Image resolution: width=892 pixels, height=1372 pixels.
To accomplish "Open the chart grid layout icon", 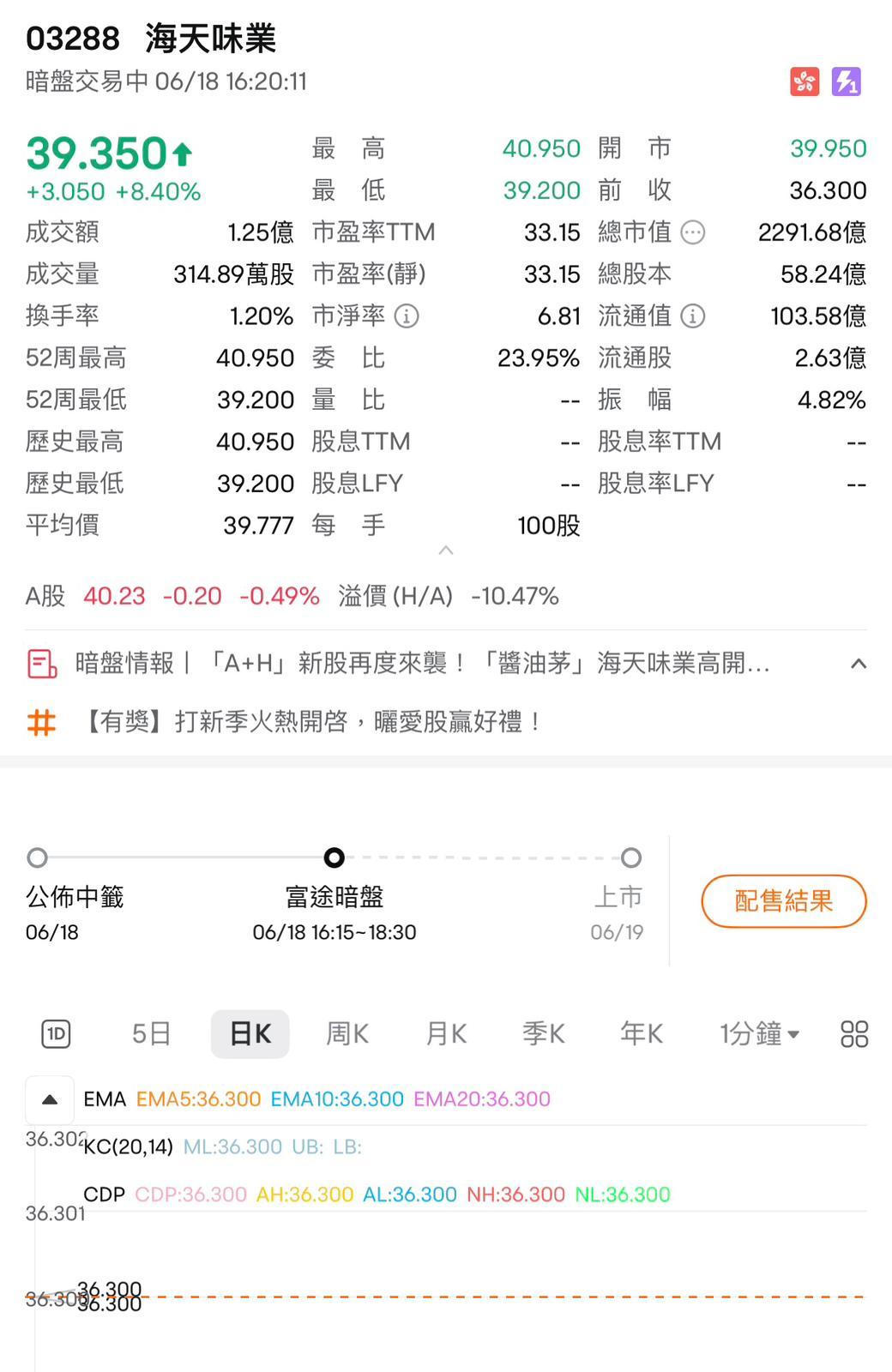I will click(853, 1033).
